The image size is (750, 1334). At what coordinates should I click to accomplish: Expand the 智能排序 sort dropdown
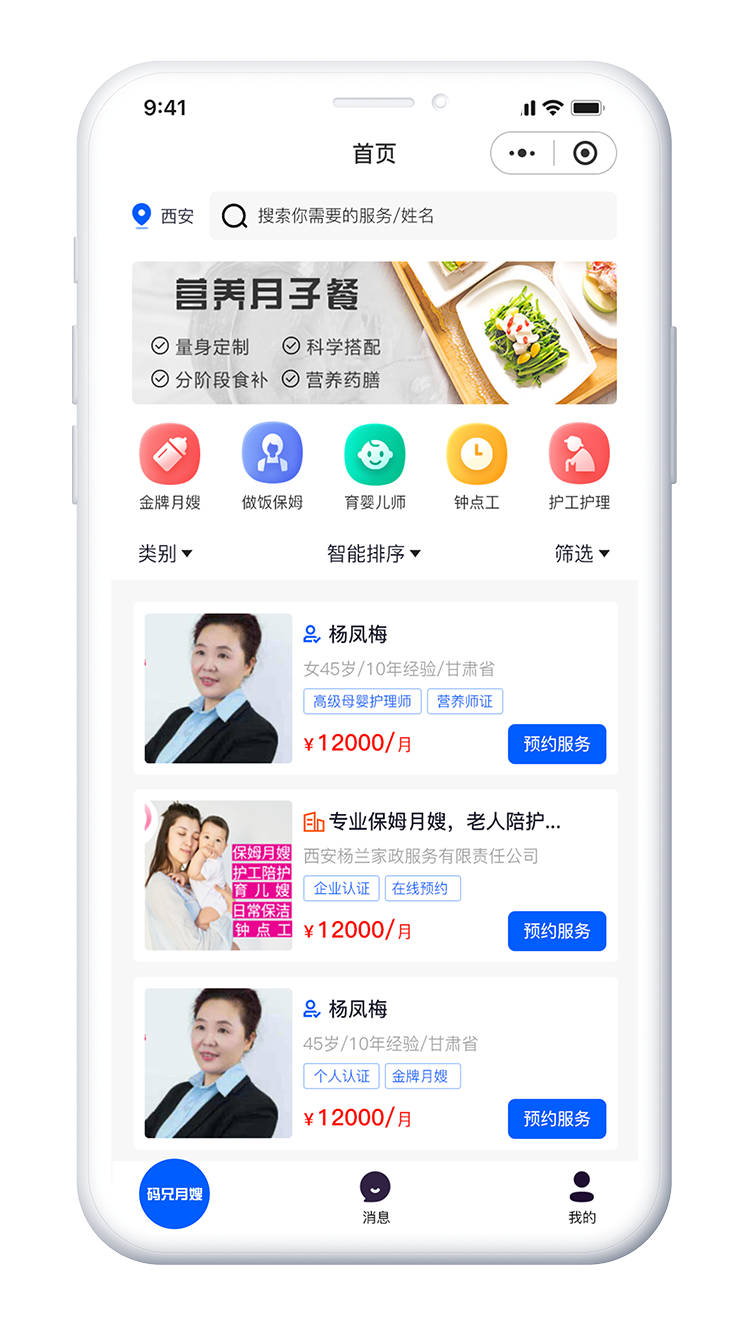tap(374, 553)
